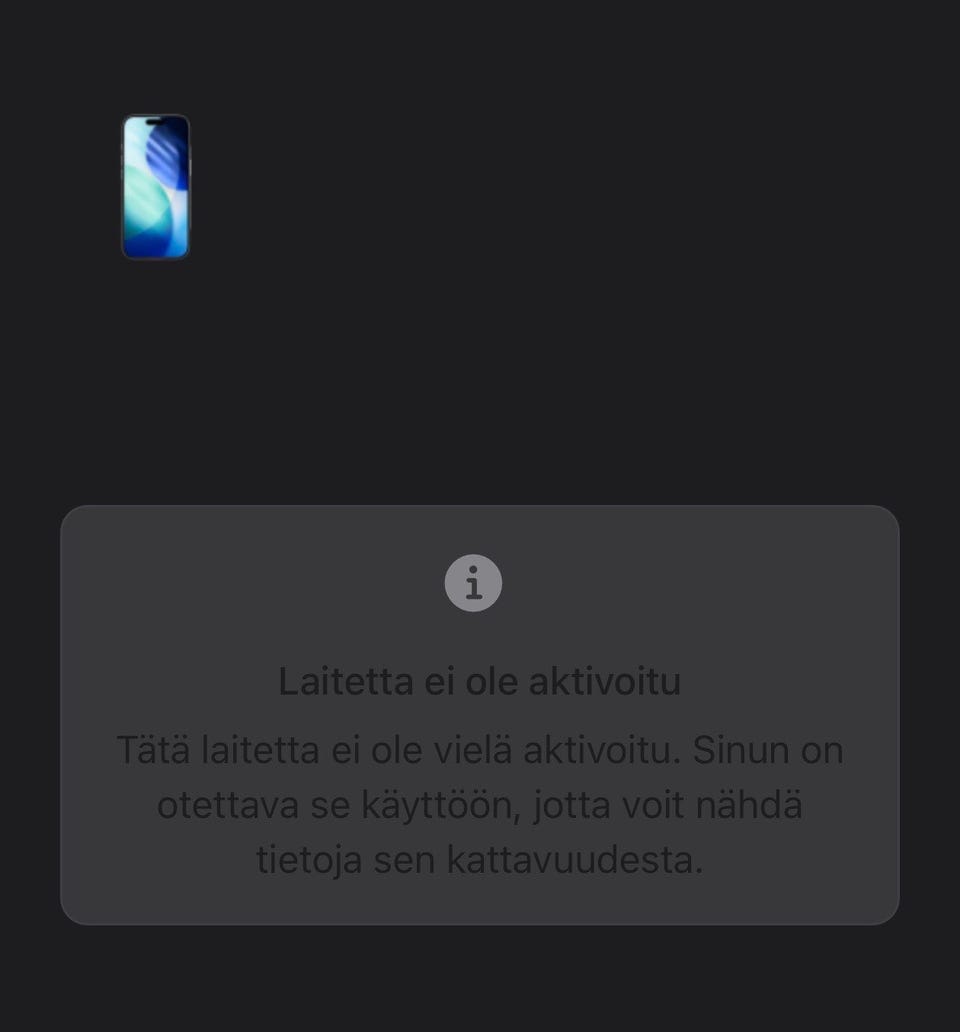The height and width of the screenshot is (1032, 960).
Task: Tap the grey information symbol above the heading
Action: 472,582
